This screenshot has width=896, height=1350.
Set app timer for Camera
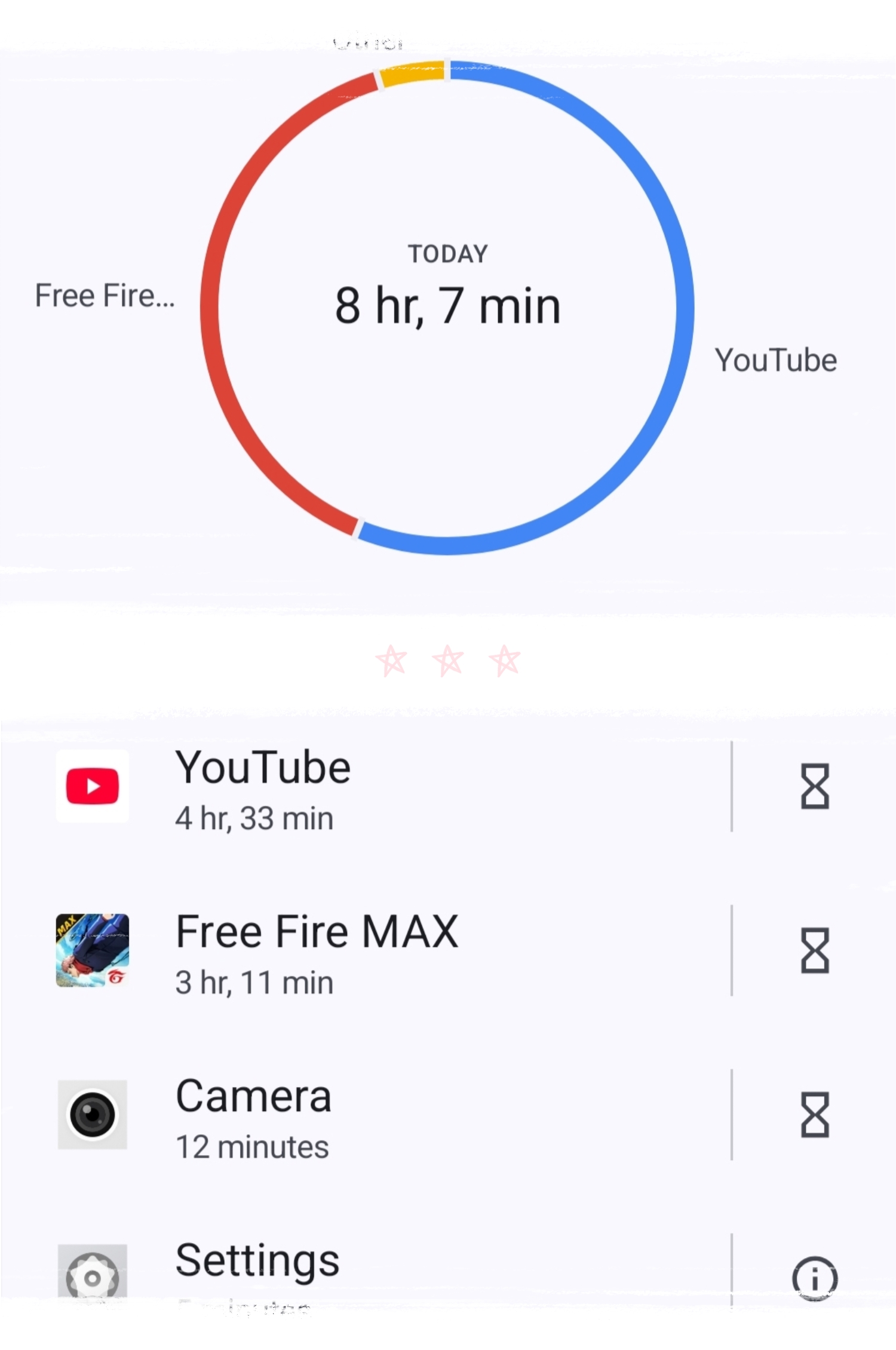click(x=815, y=1116)
